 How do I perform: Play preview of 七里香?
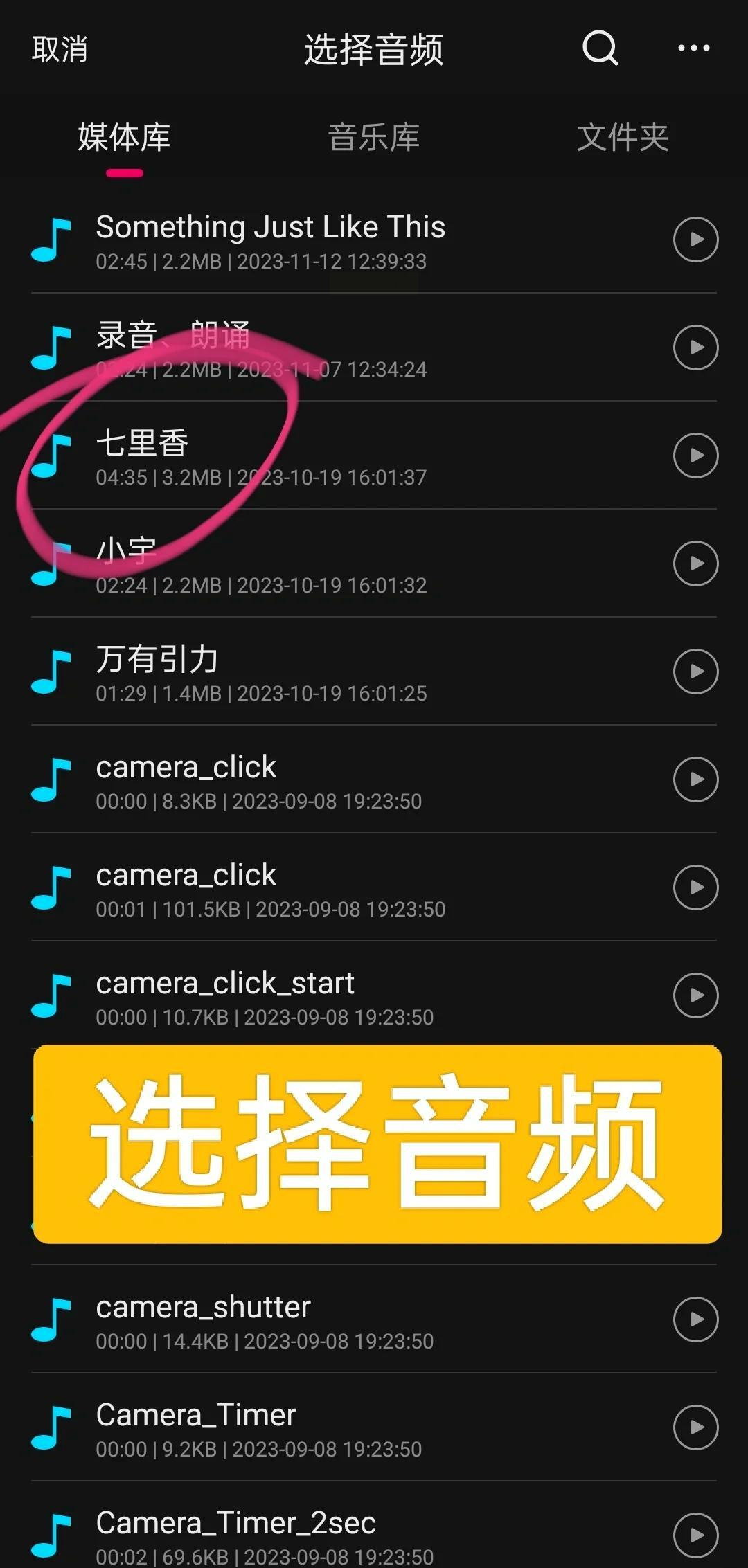coord(695,456)
